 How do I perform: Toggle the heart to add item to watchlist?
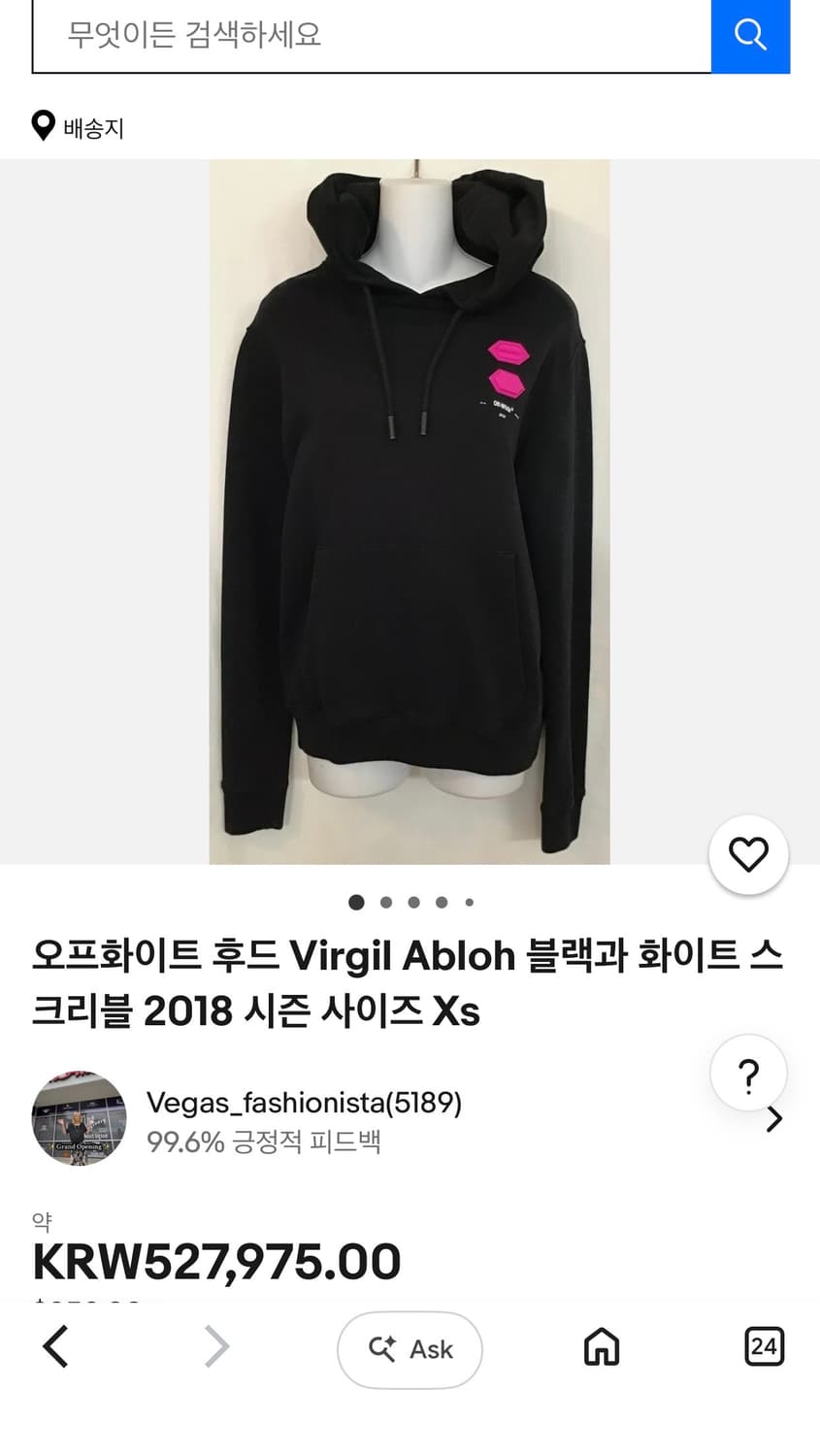click(x=747, y=854)
